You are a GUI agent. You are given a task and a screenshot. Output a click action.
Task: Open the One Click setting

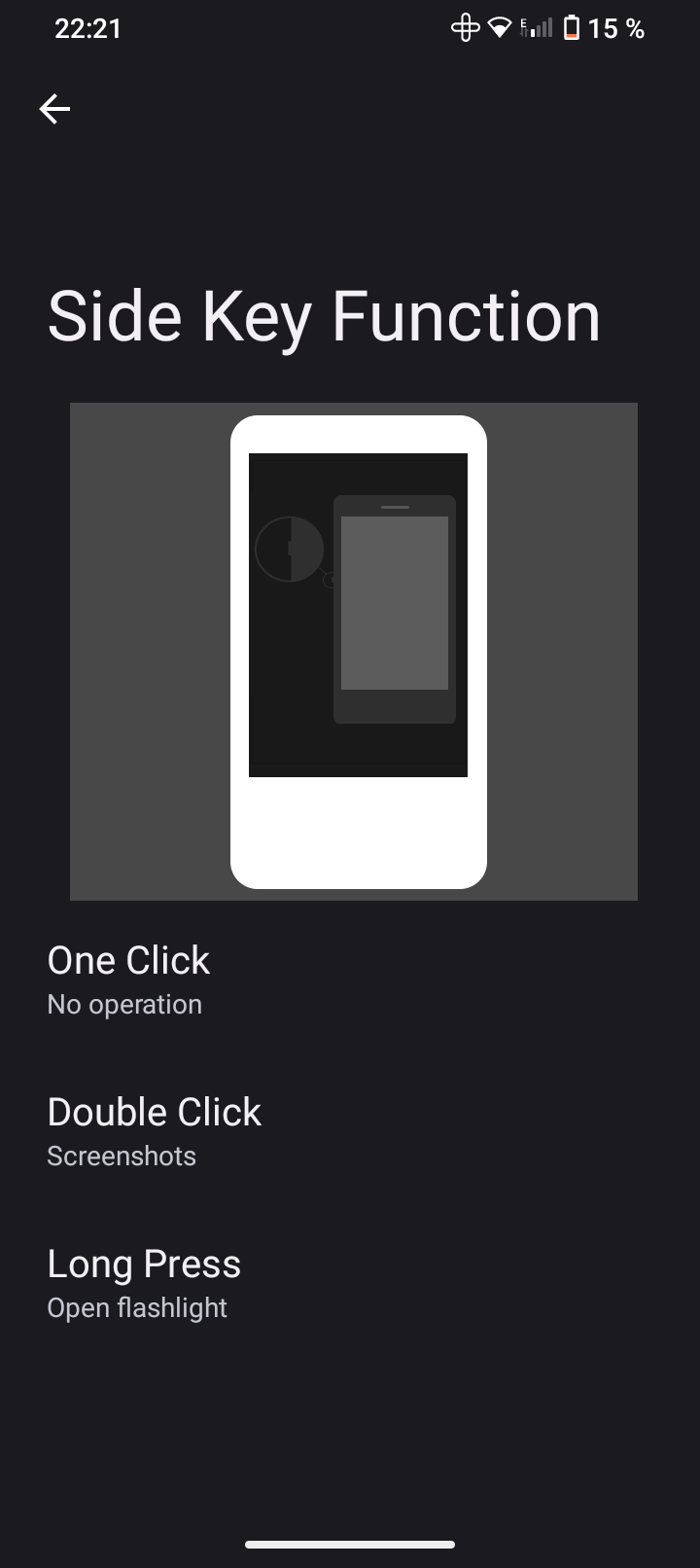pos(350,980)
